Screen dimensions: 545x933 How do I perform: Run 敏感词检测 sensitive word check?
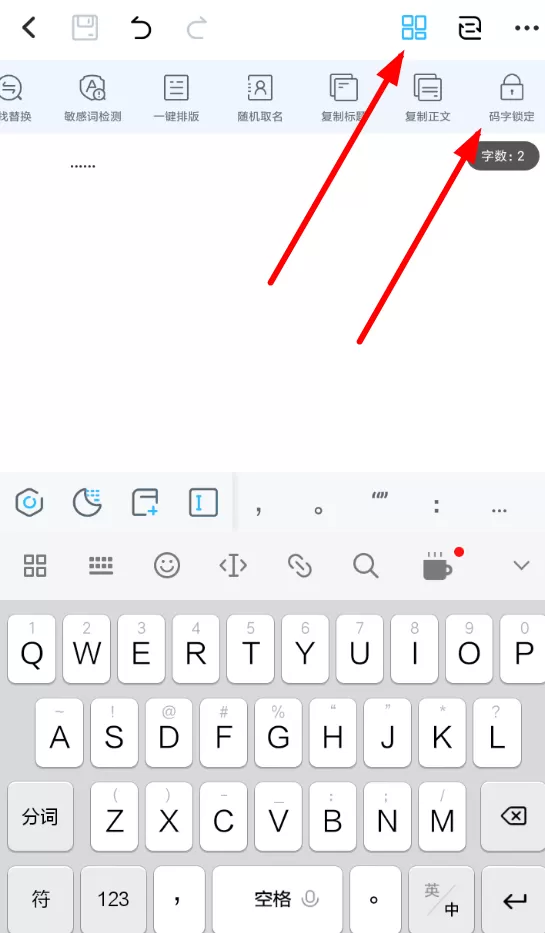pyautogui.click(x=93, y=98)
